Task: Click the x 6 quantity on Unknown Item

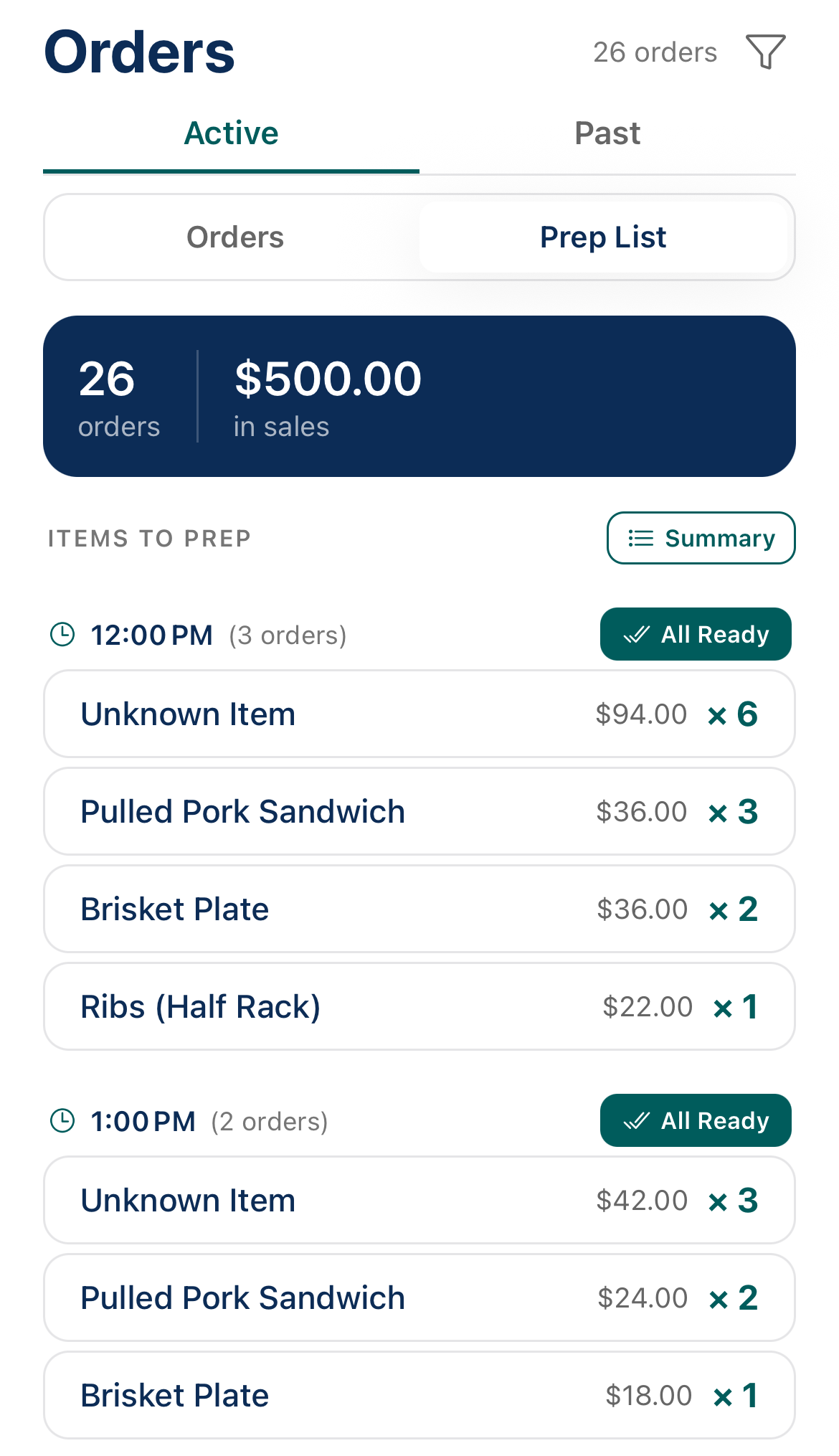Action: coord(734,713)
